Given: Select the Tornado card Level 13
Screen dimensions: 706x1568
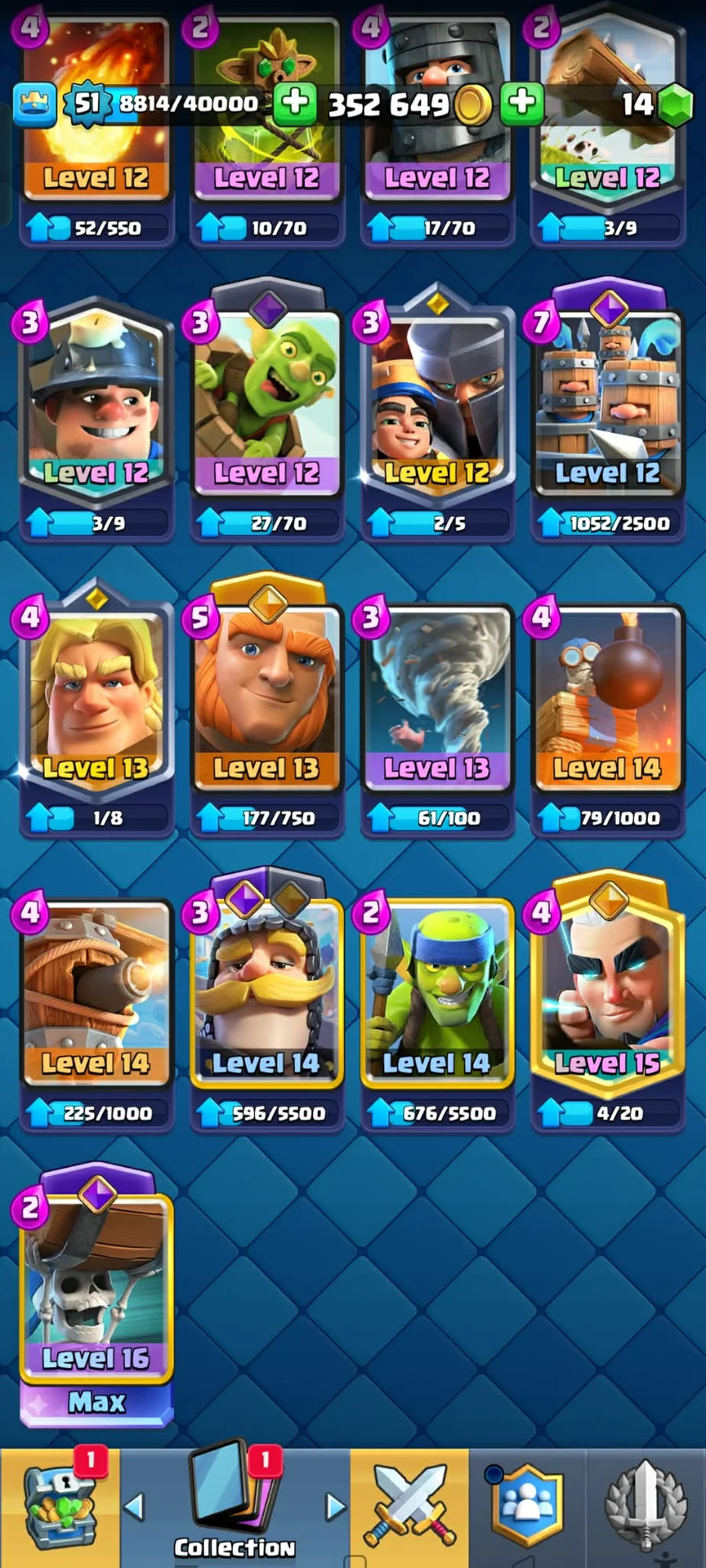Looking at the screenshot, I should (437, 694).
